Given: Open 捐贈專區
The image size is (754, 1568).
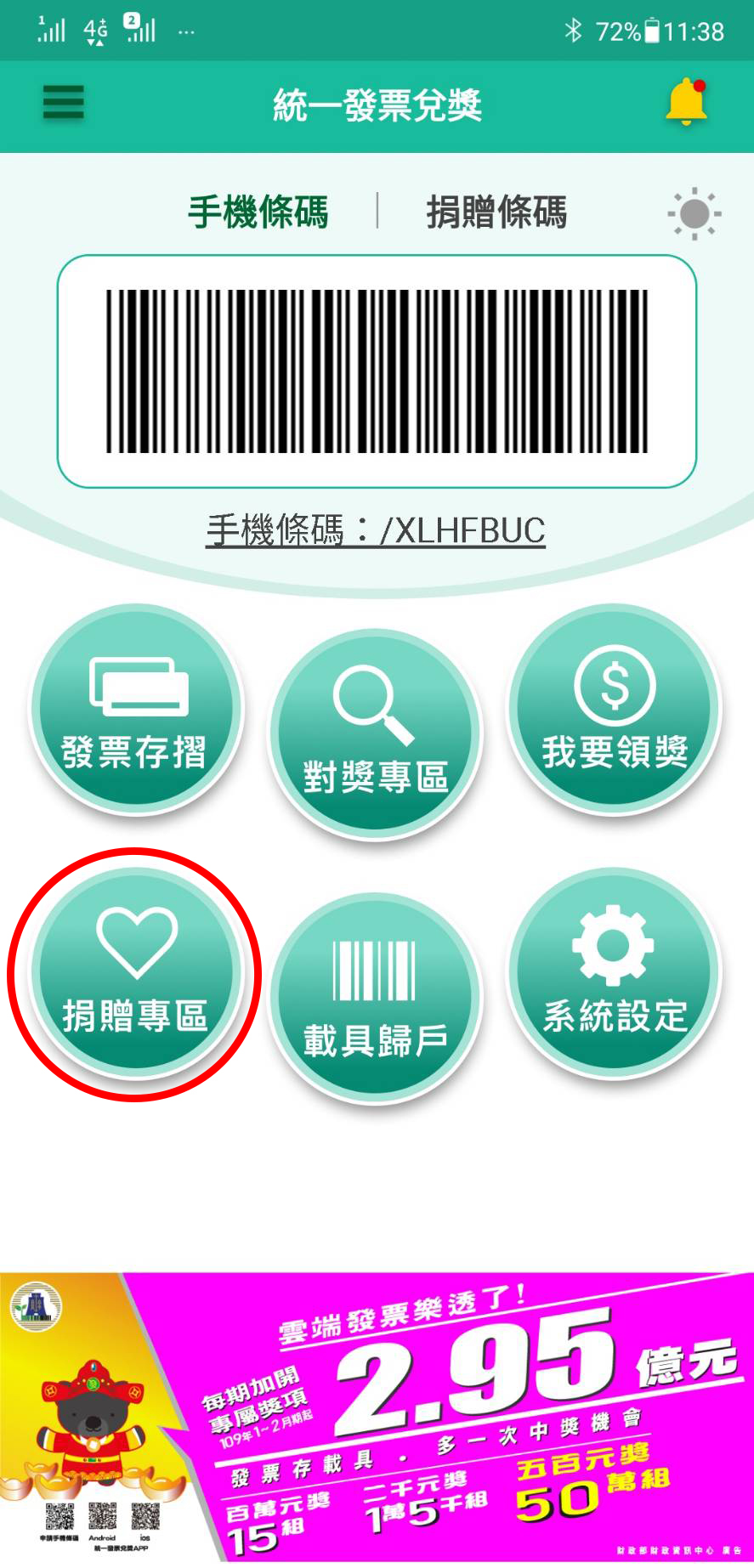Looking at the screenshot, I should tap(136, 973).
